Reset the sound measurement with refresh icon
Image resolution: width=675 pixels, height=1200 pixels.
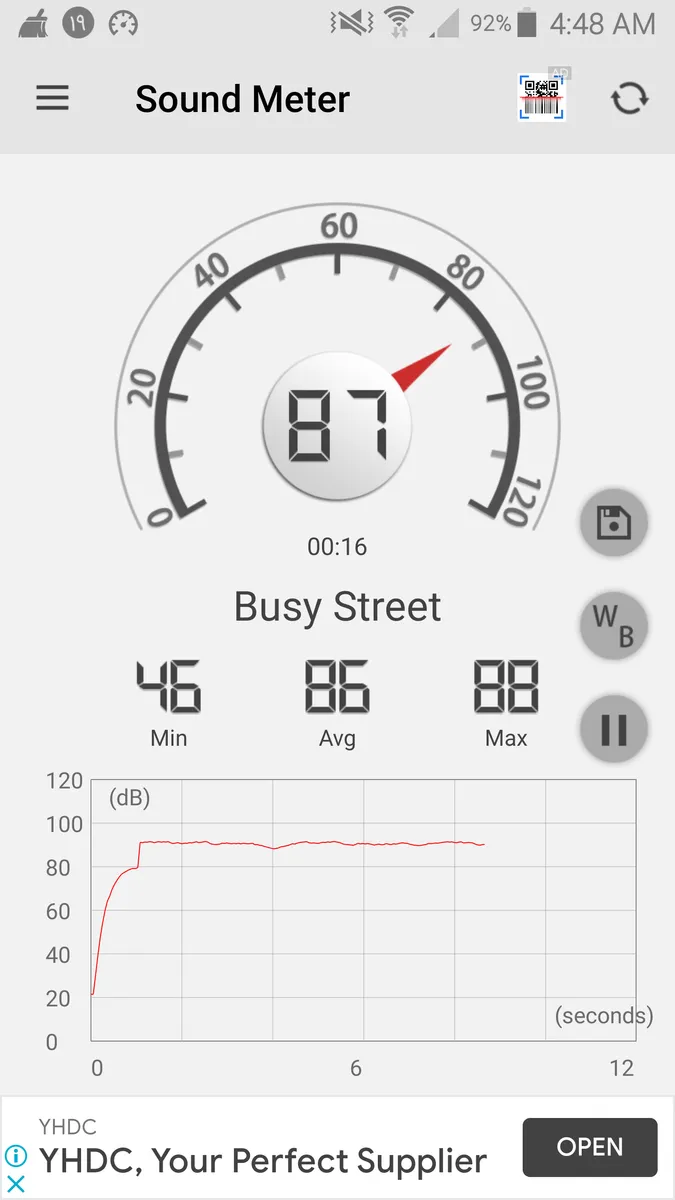click(629, 98)
